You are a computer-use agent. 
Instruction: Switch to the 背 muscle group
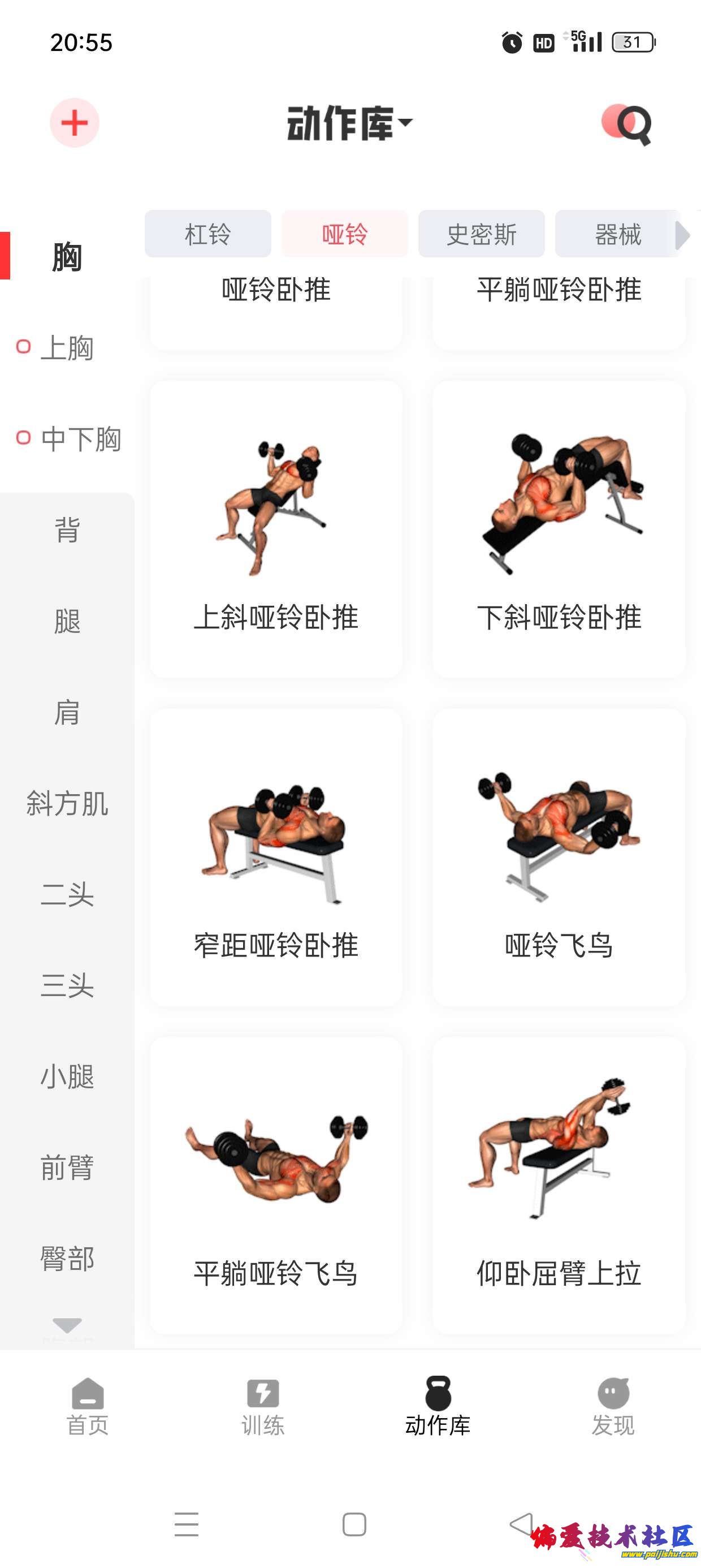click(67, 529)
